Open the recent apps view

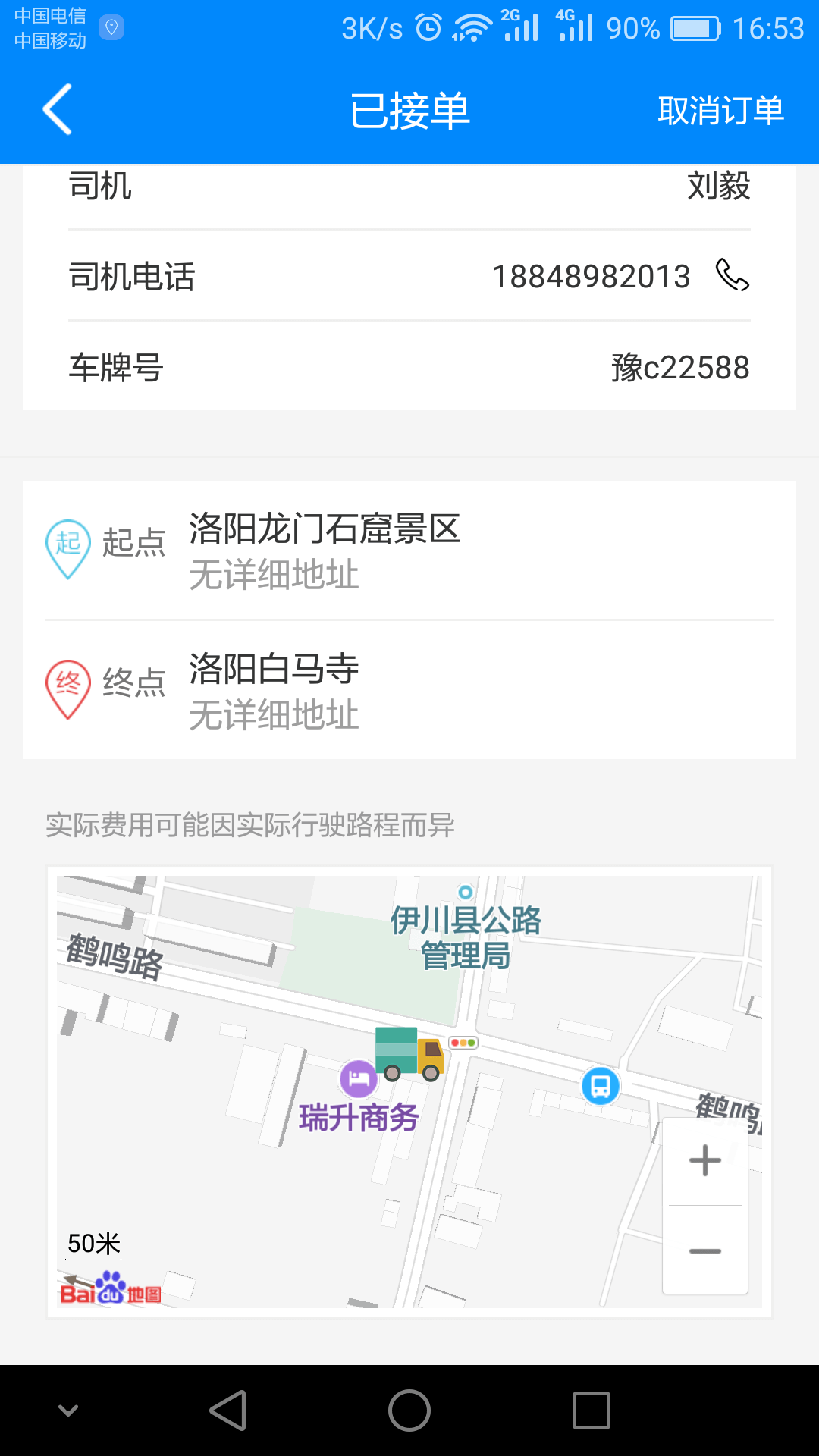pos(591,1410)
